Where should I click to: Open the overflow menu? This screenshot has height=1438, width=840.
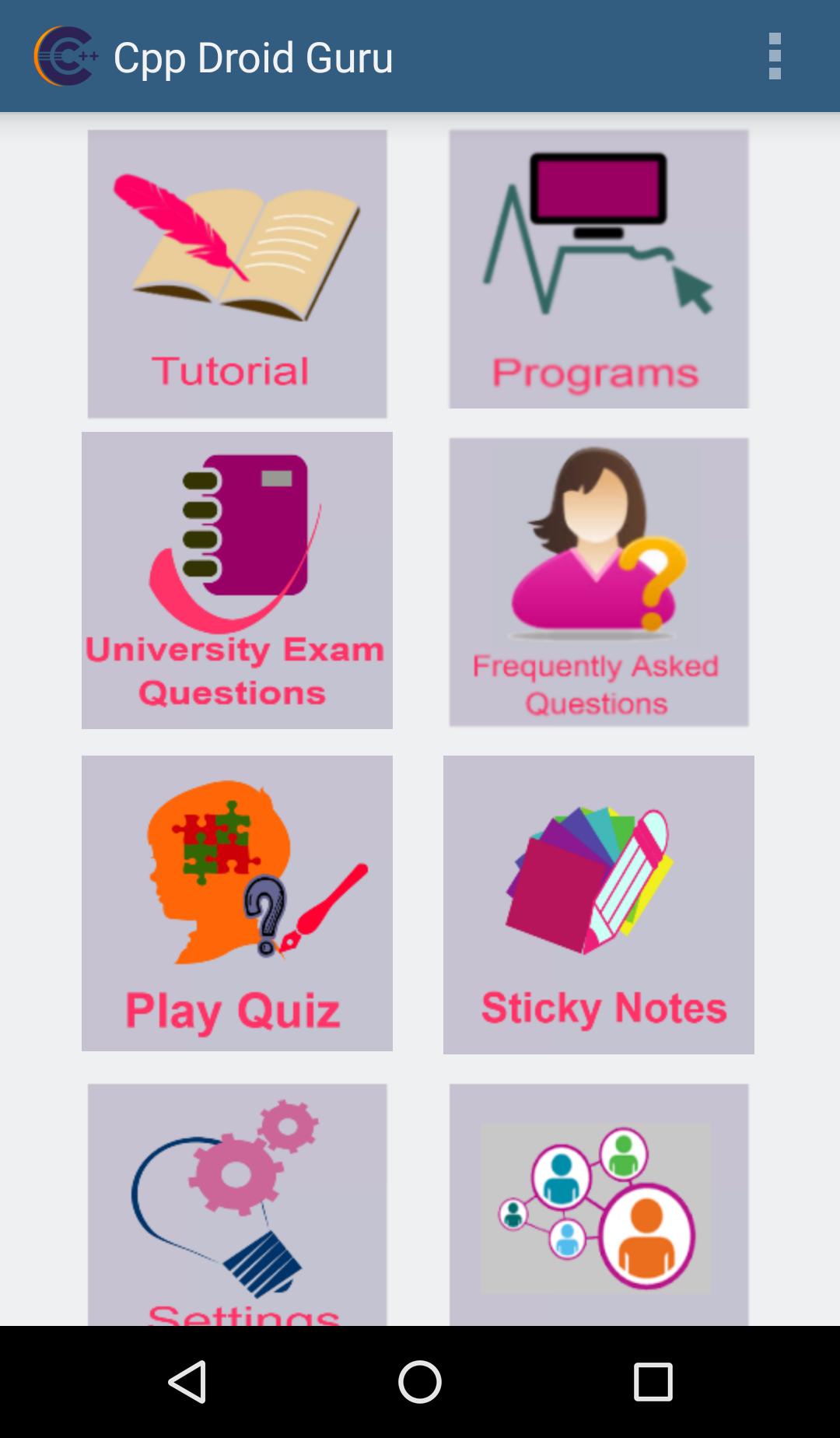774,56
